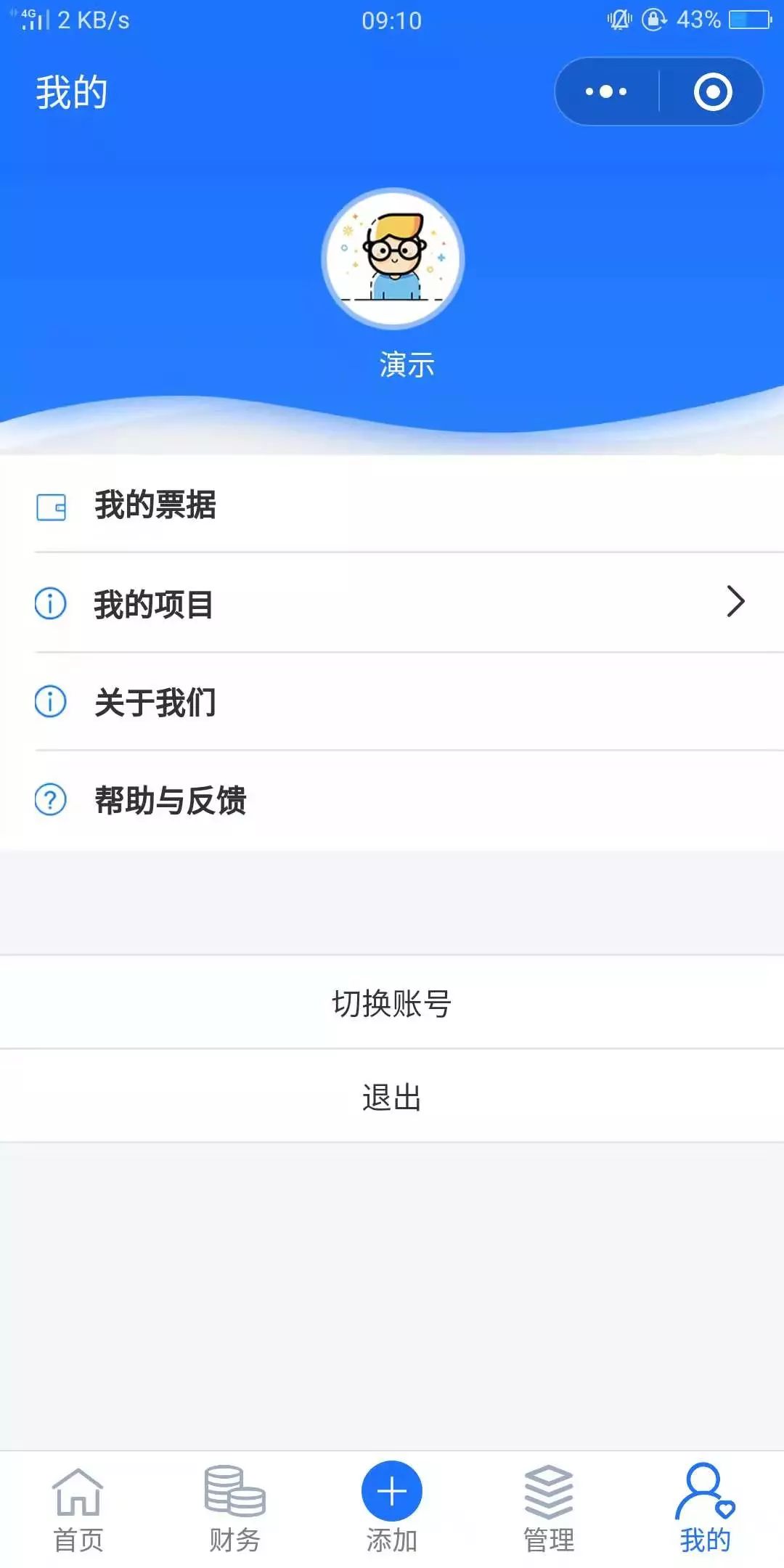Screen dimensions: 784x1568
Task: Tap the wallet icon beside 我的票据
Action: coord(49,508)
